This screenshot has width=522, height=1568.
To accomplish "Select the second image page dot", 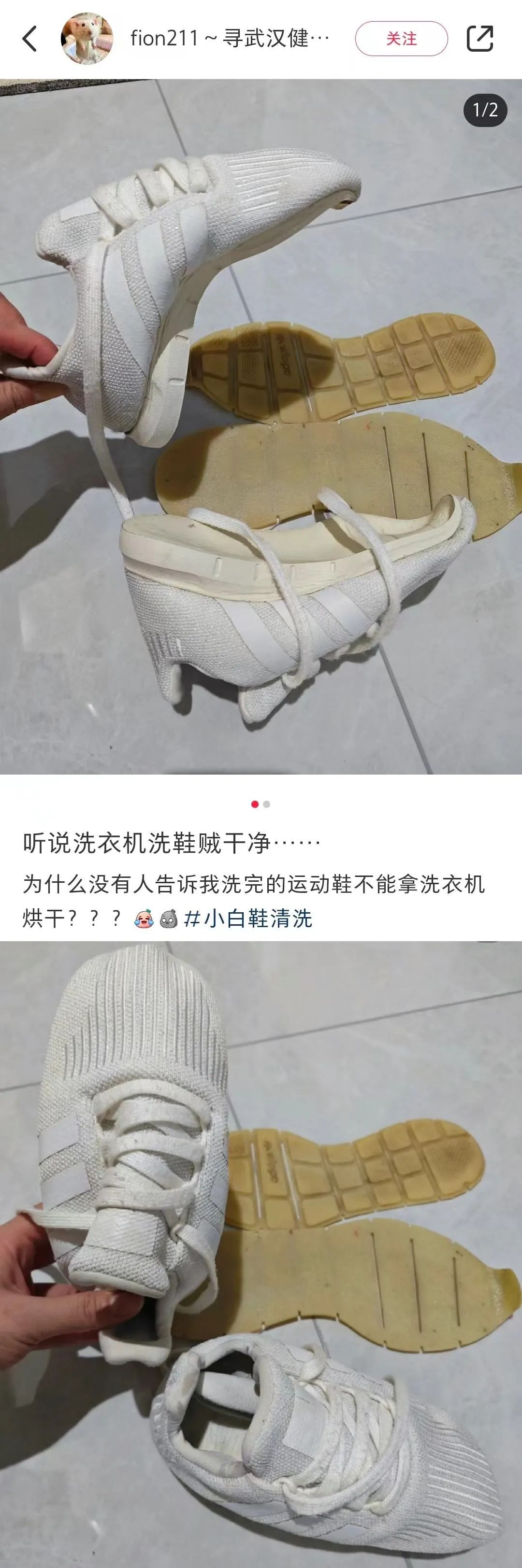I will click(267, 804).
